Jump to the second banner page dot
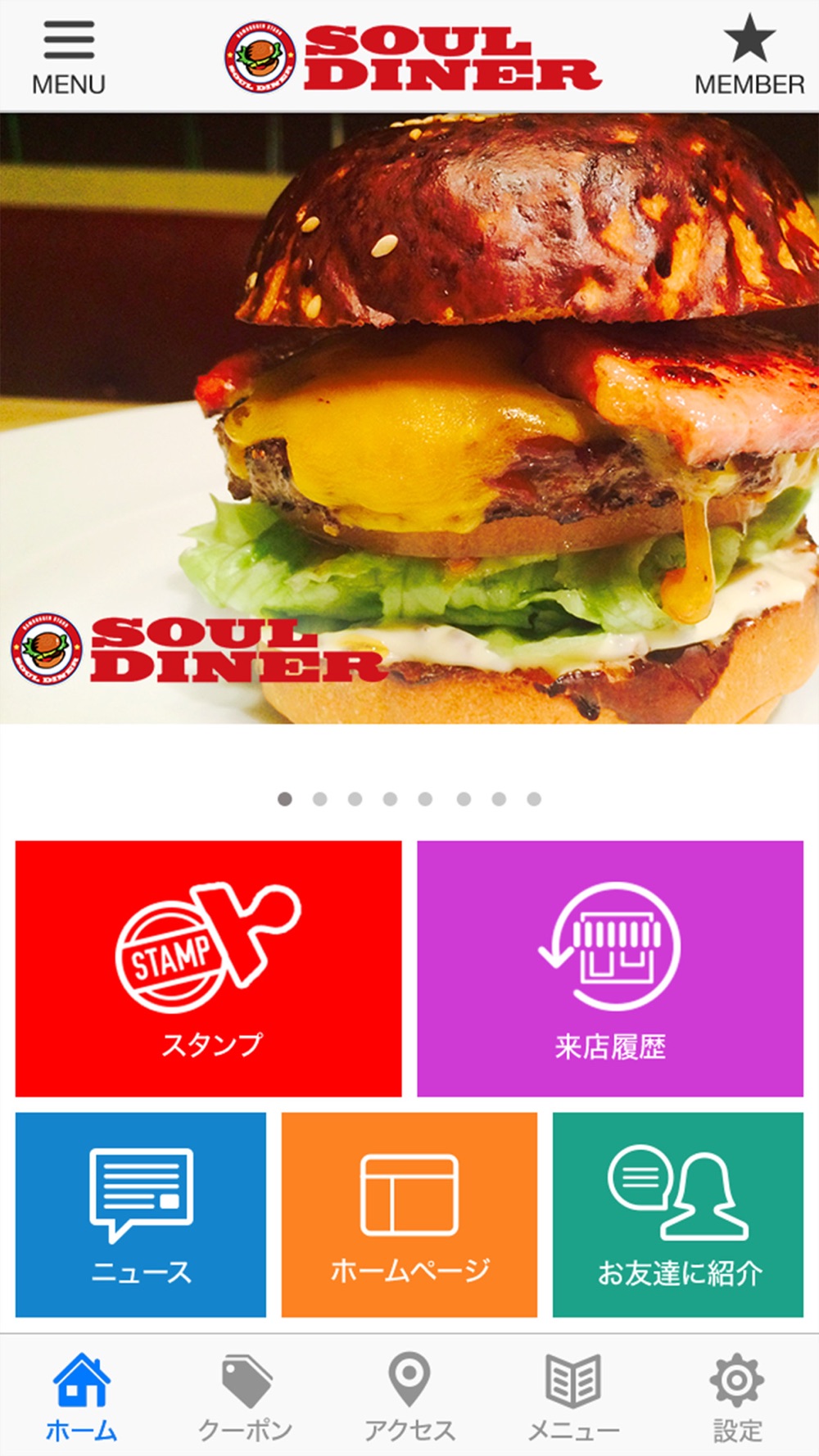Screen dimensions: 819x1456 [320, 798]
